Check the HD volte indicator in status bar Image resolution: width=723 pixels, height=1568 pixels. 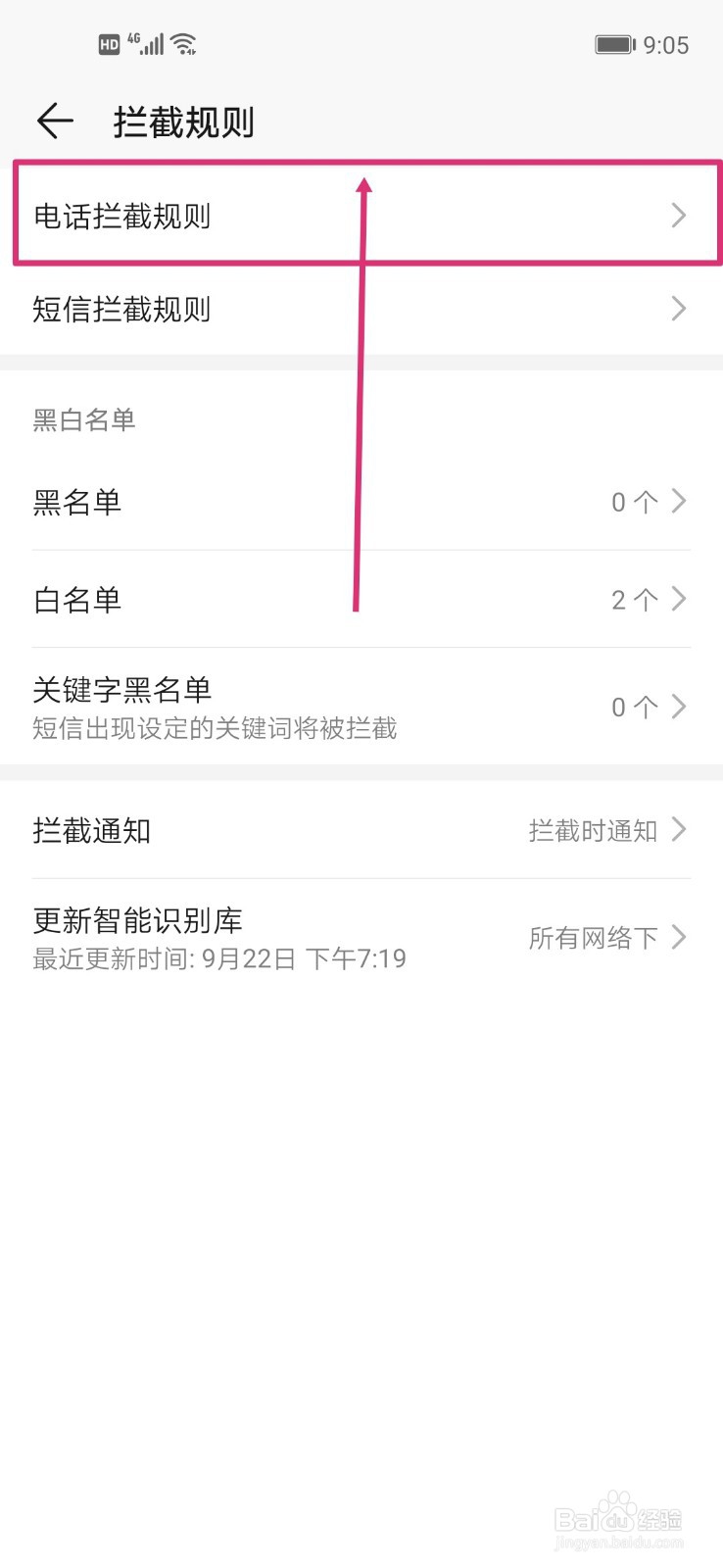tap(108, 43)
